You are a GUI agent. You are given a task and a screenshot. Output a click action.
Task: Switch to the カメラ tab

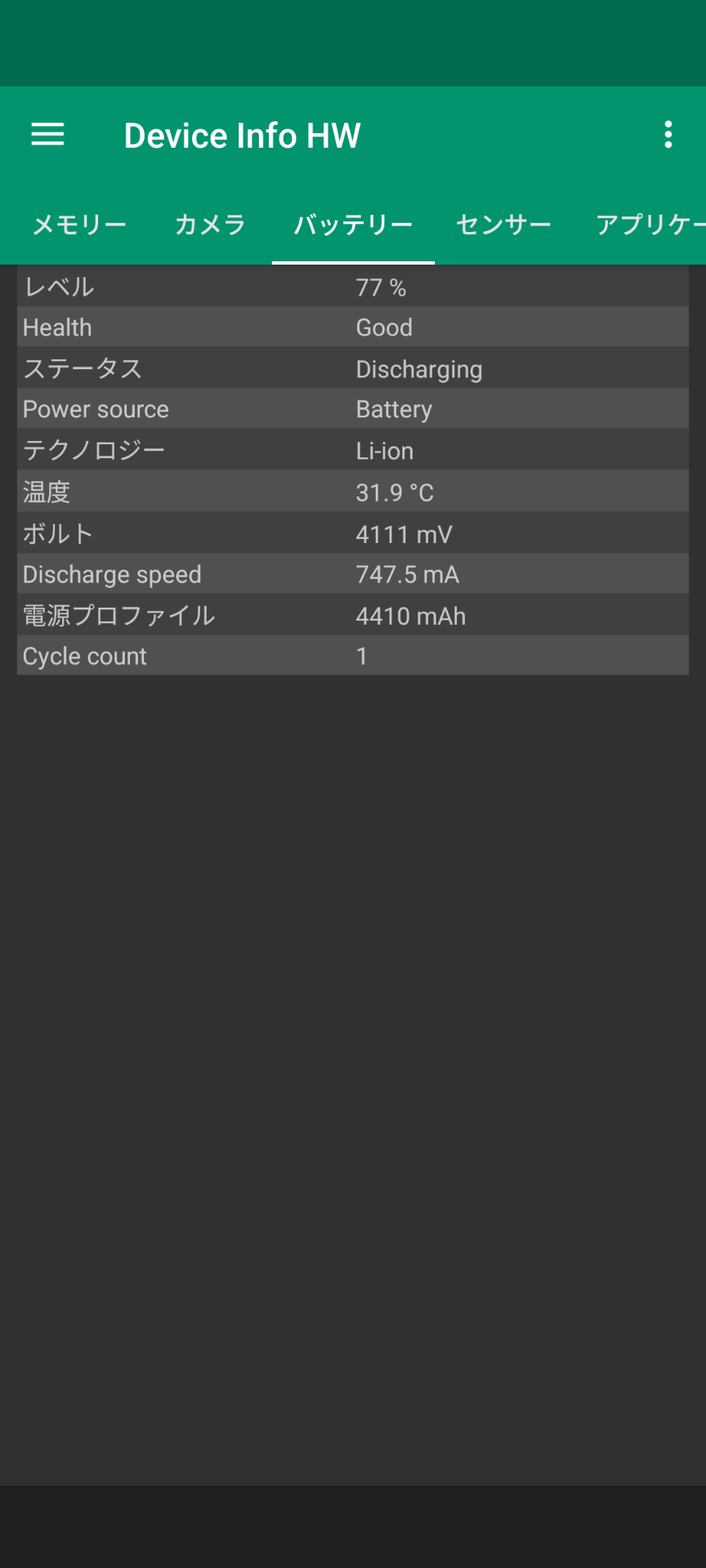tap(210, 225)
